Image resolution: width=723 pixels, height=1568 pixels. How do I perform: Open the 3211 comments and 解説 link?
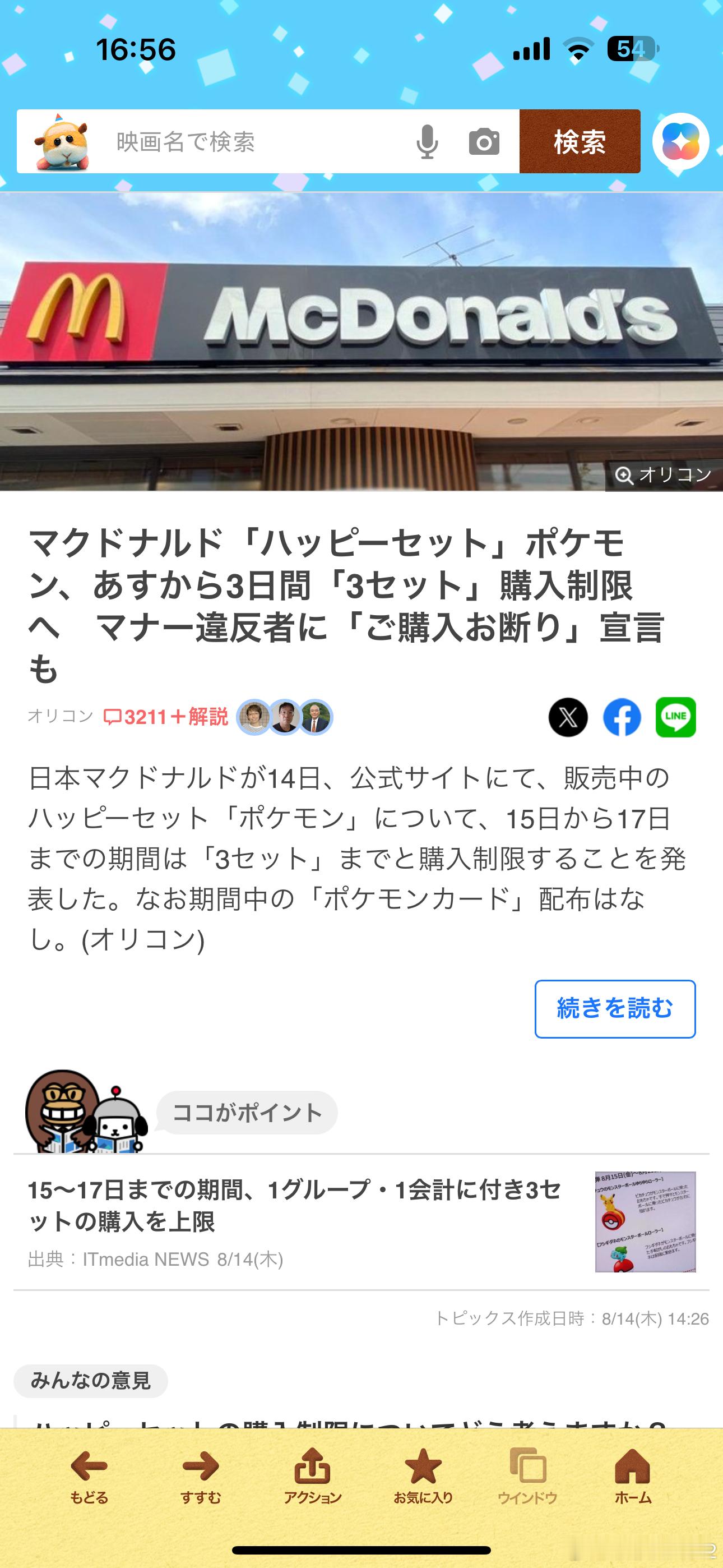click(x=165, y=717)
